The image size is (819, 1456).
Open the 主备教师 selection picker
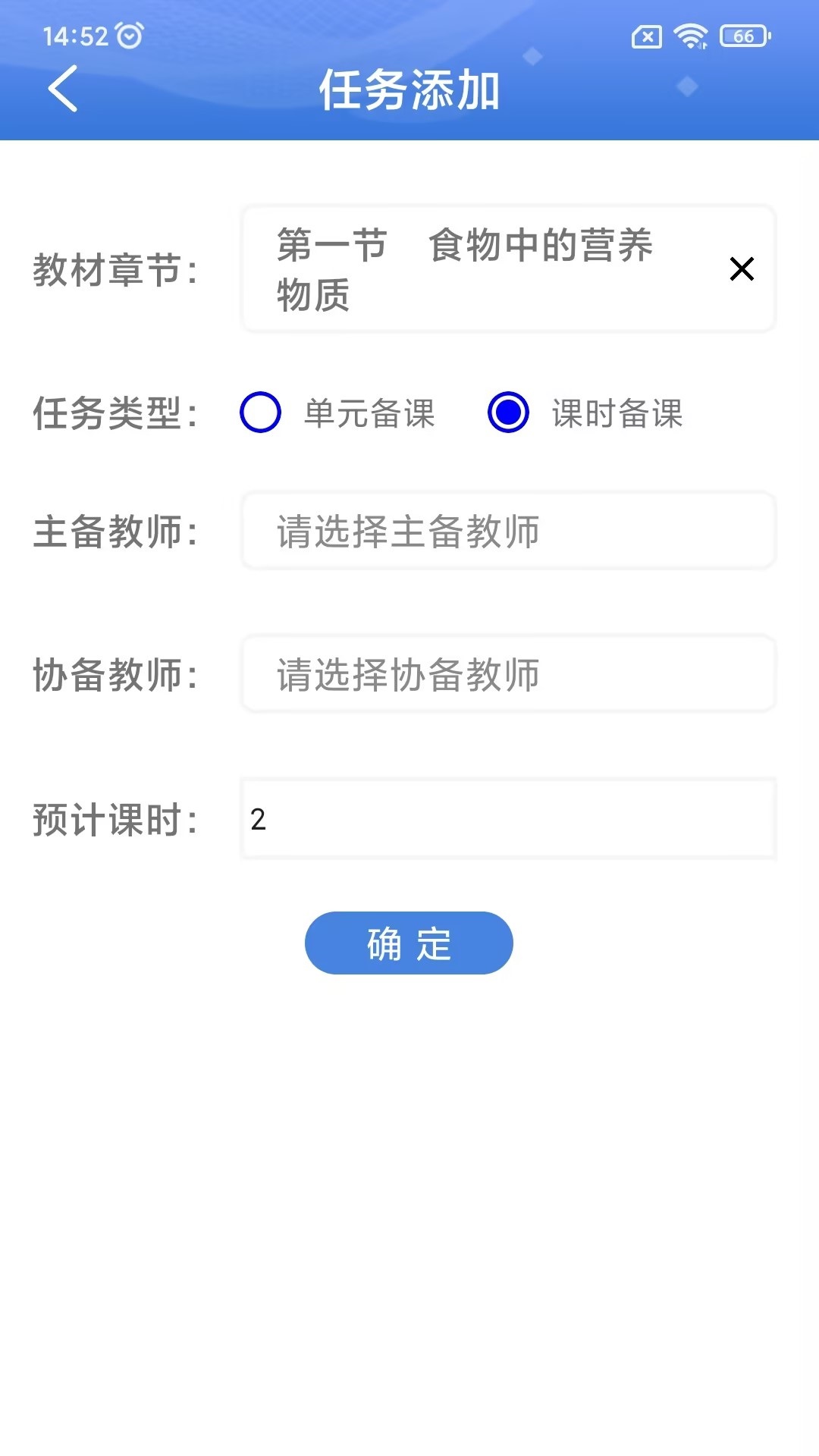point(507,532)
